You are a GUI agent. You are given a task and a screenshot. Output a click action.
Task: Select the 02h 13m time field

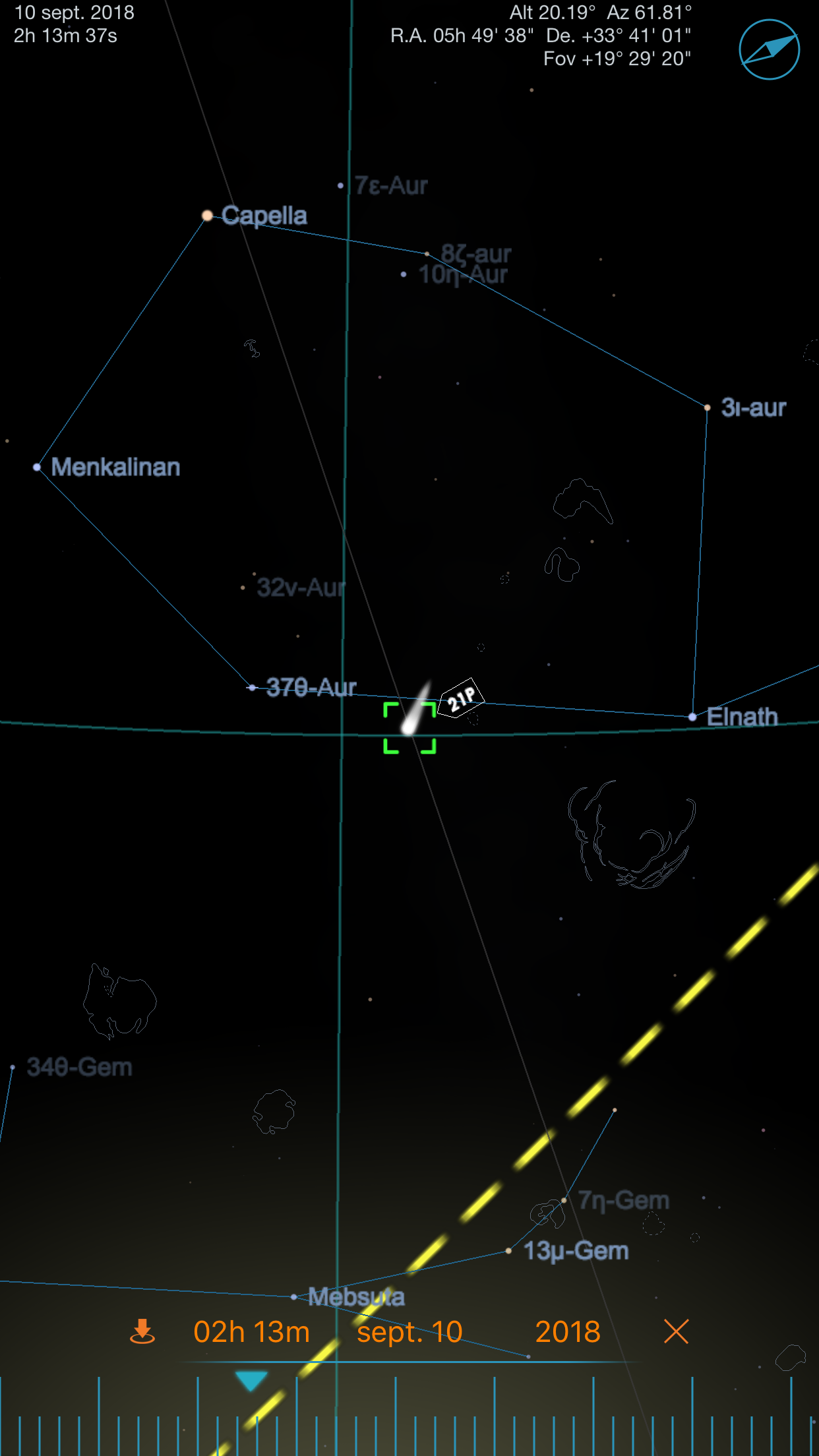coord(251,1332)
